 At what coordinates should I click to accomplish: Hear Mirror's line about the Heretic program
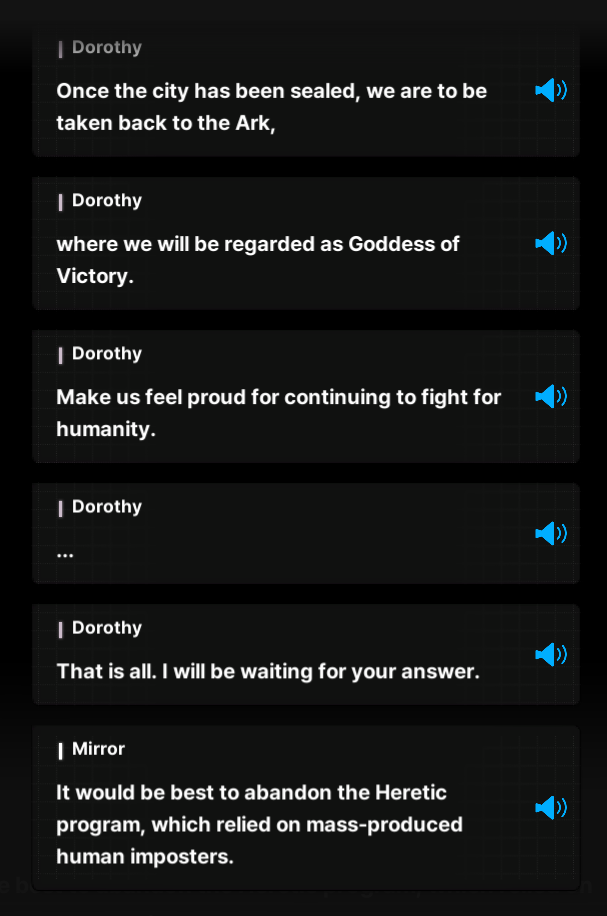point(550,807)
